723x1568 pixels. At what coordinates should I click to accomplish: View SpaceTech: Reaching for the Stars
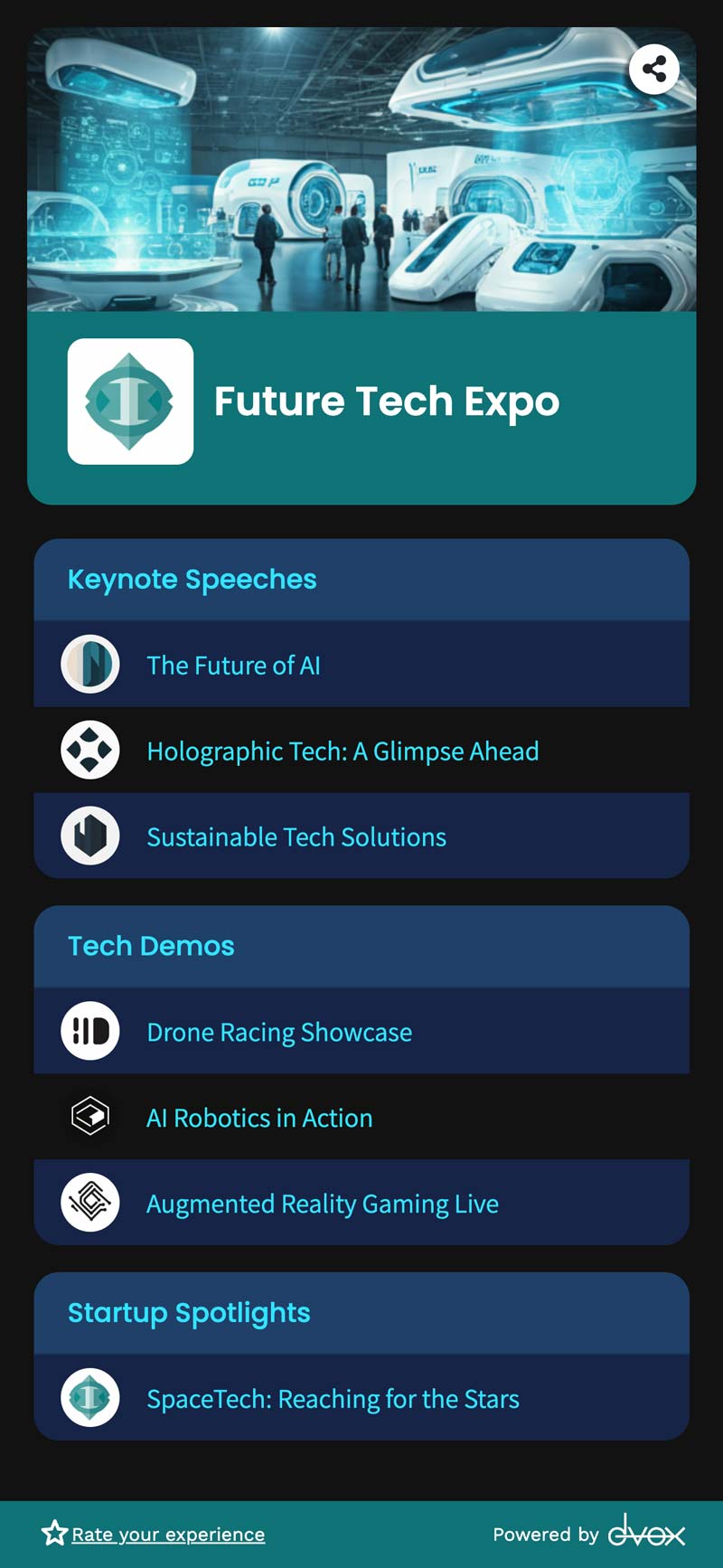[x=333, y=1398]
